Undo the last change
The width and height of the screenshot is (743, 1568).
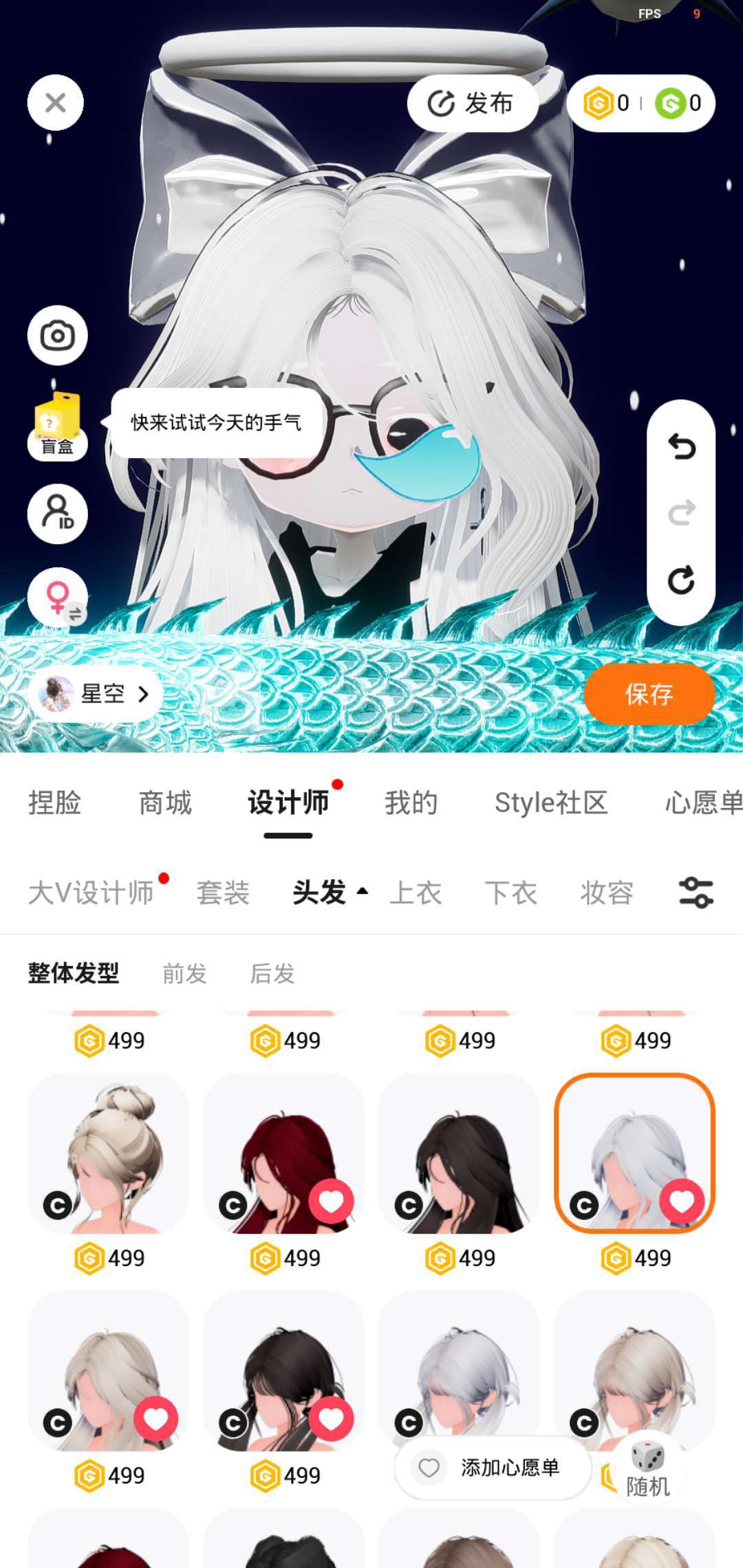pos(681,447)
